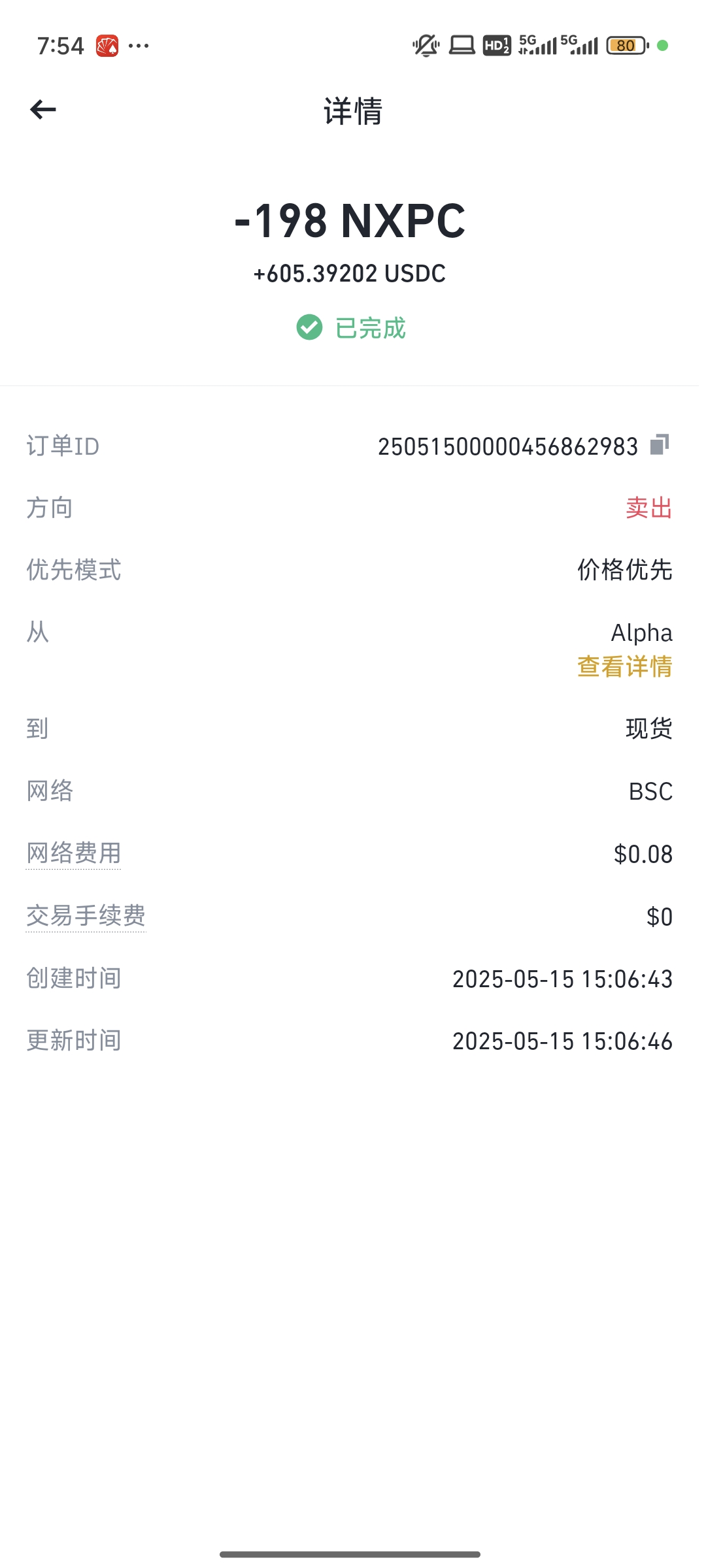The height and width of the screenshot is (1568, 706).
Task: Show the 交易手续费 explanation
Action: tap(86, 915)
